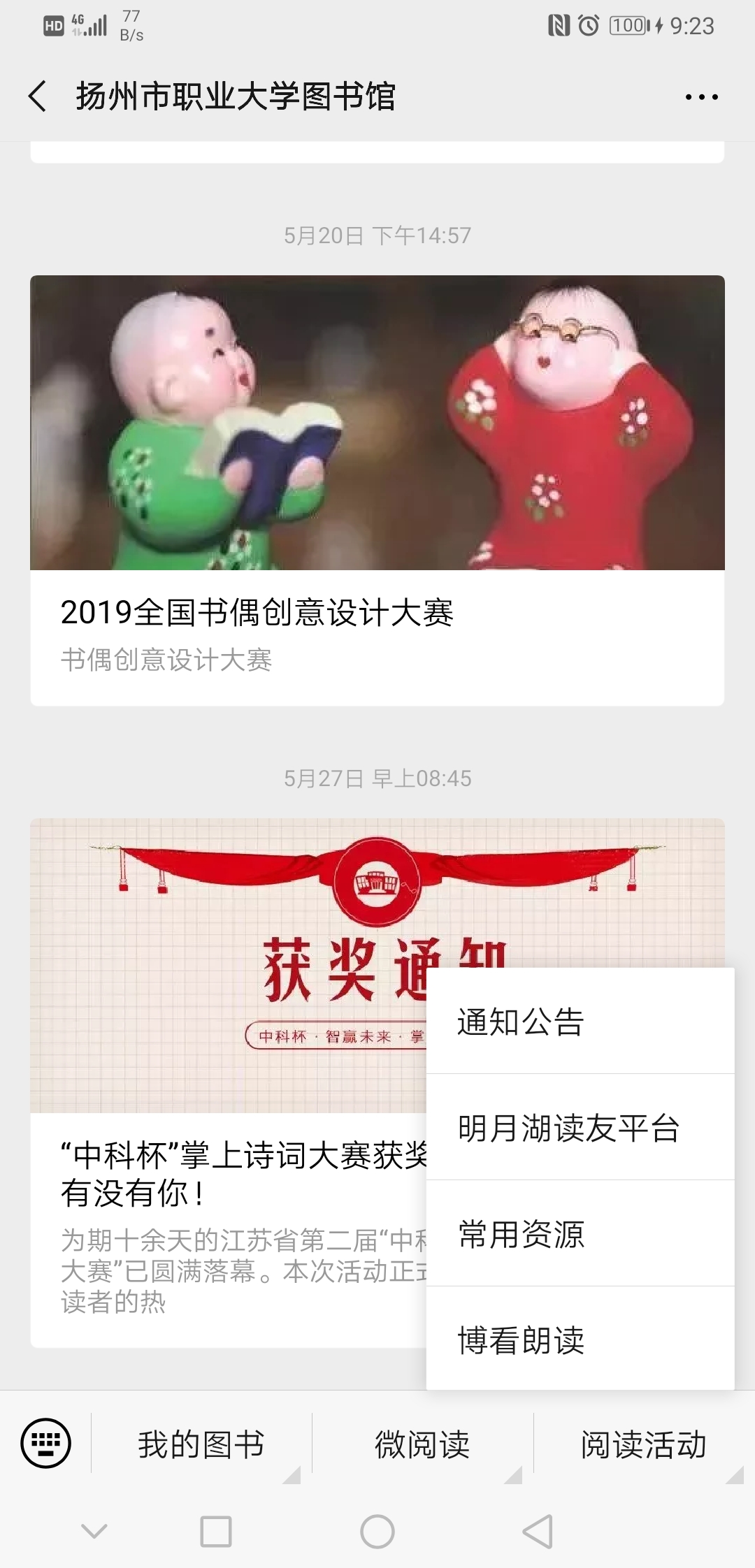Open 博看朗读 from the popup menu
This screenshot has width=755, height=1568.
point(580,1340)
